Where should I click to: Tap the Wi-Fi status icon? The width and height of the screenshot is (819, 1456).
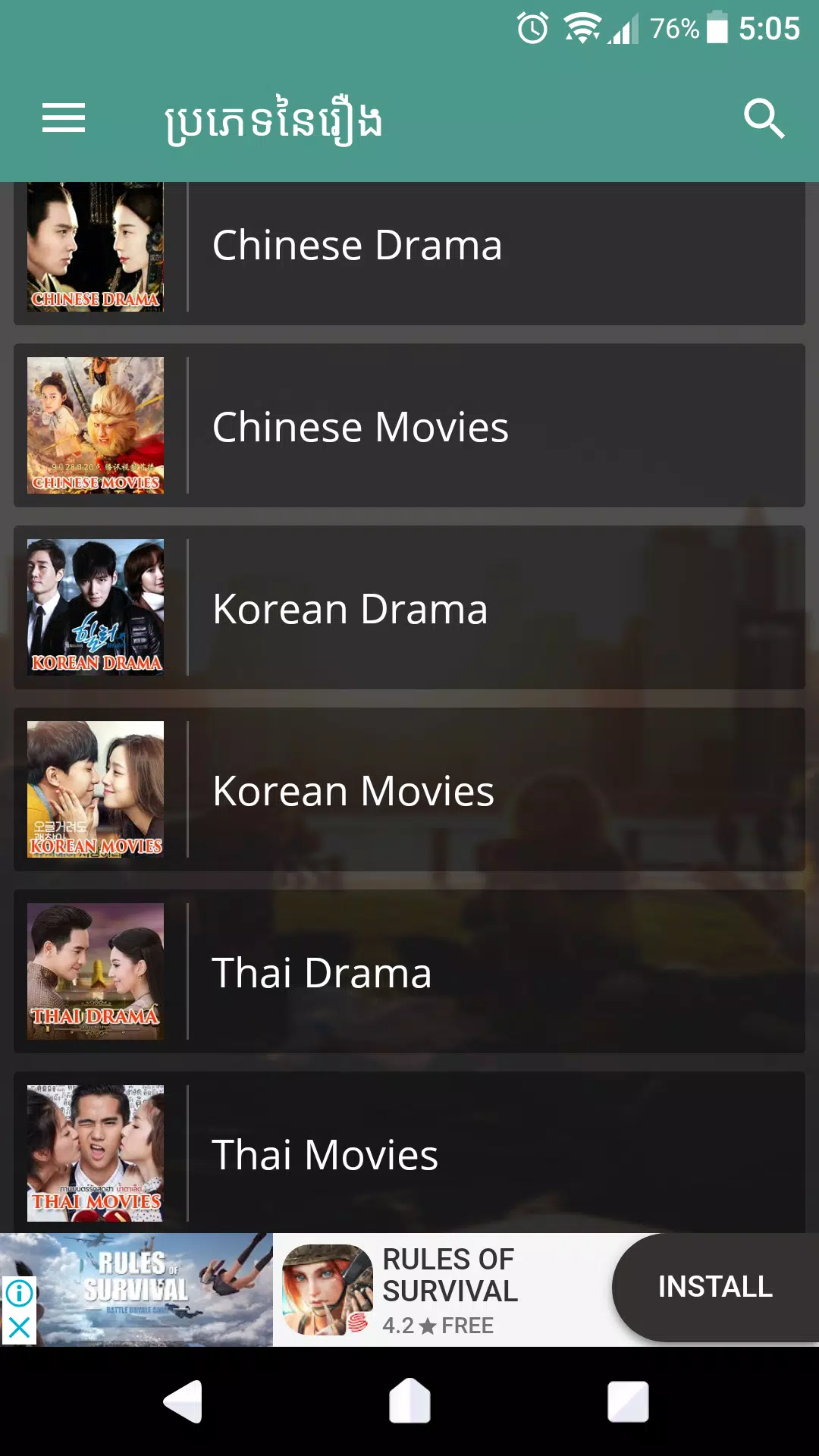(580, 27)
